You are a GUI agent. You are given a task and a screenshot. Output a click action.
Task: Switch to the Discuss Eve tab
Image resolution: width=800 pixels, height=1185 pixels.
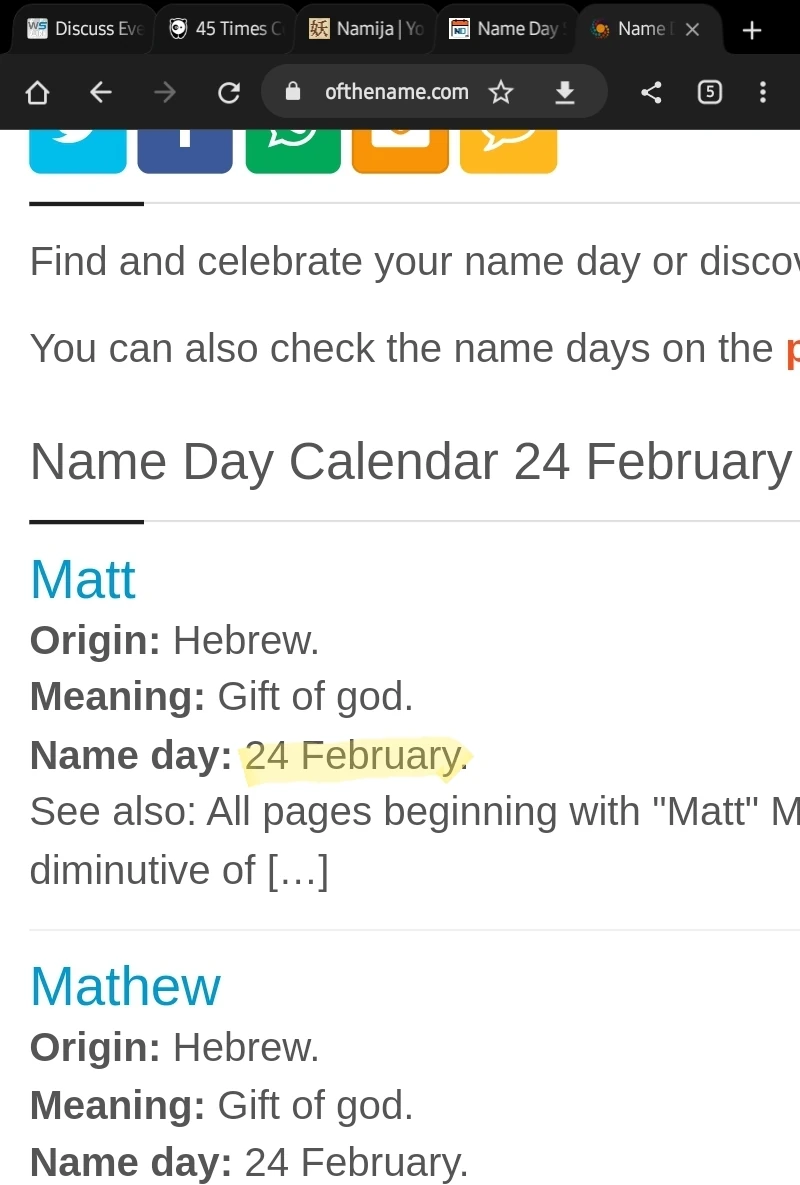click(85, 29)
